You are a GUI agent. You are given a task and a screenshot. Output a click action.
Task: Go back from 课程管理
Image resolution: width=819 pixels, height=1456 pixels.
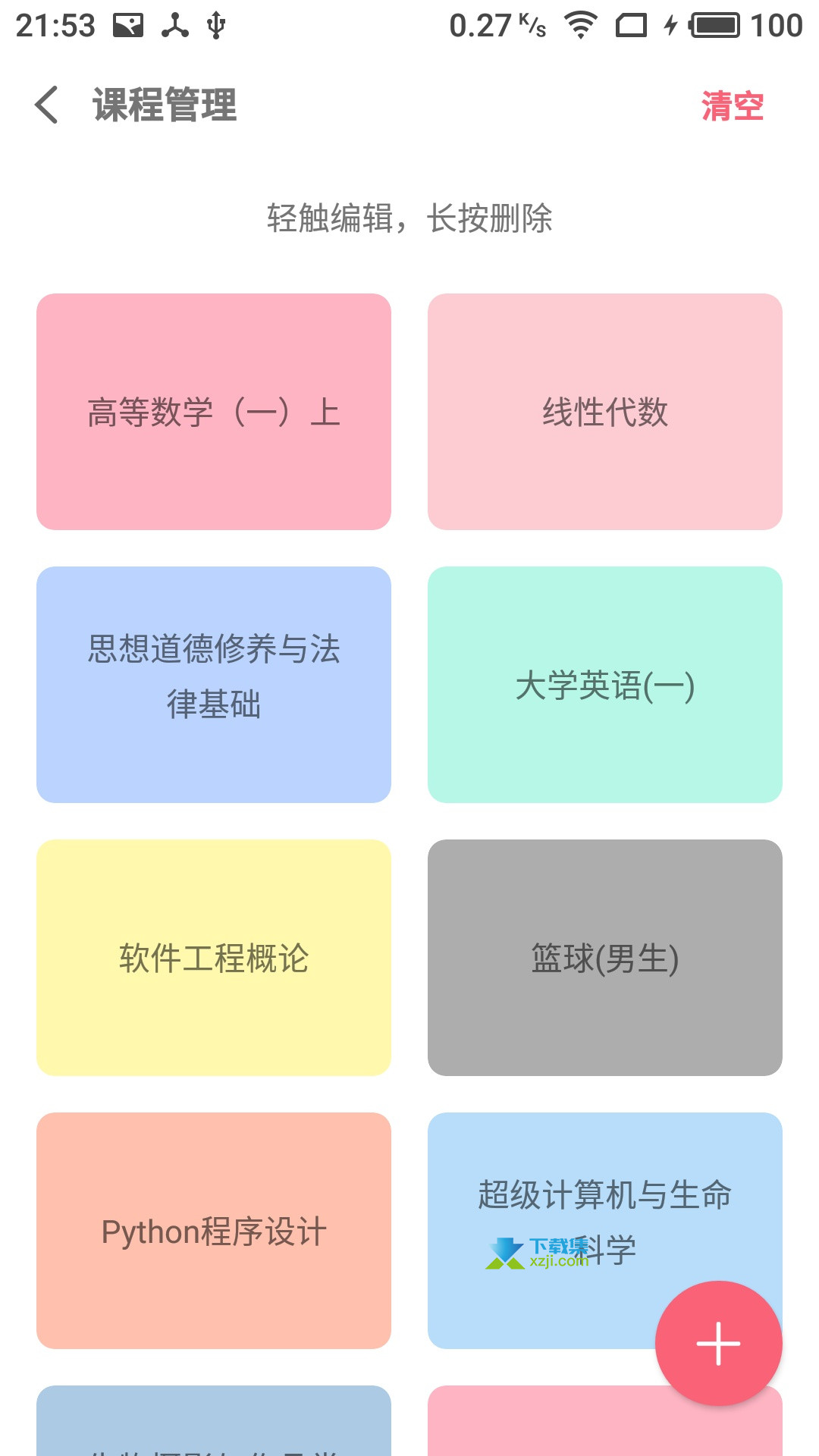(47, 105)
